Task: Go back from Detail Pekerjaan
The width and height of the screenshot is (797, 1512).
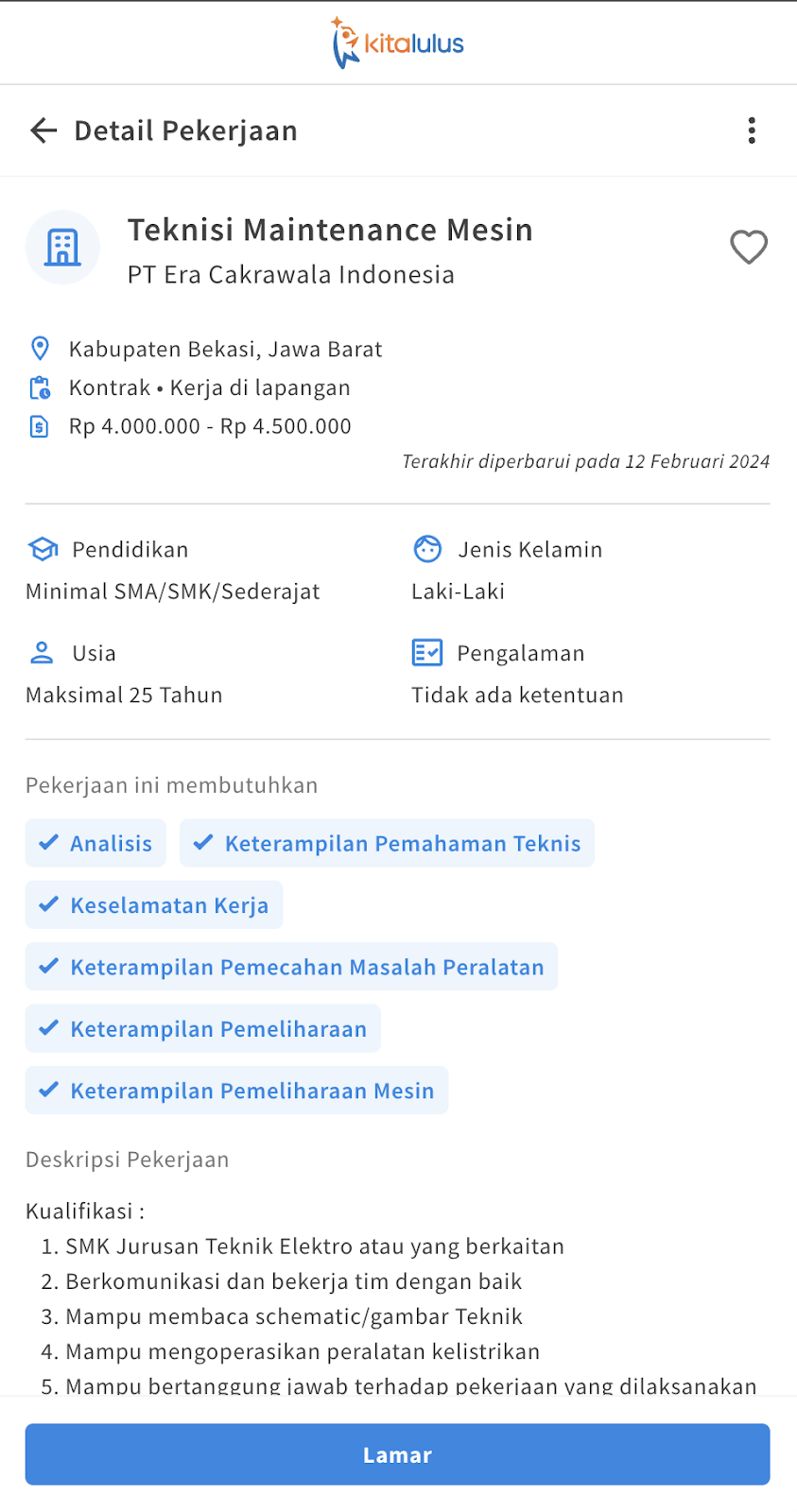Action: pyautogui.click(x=43, y=130)
